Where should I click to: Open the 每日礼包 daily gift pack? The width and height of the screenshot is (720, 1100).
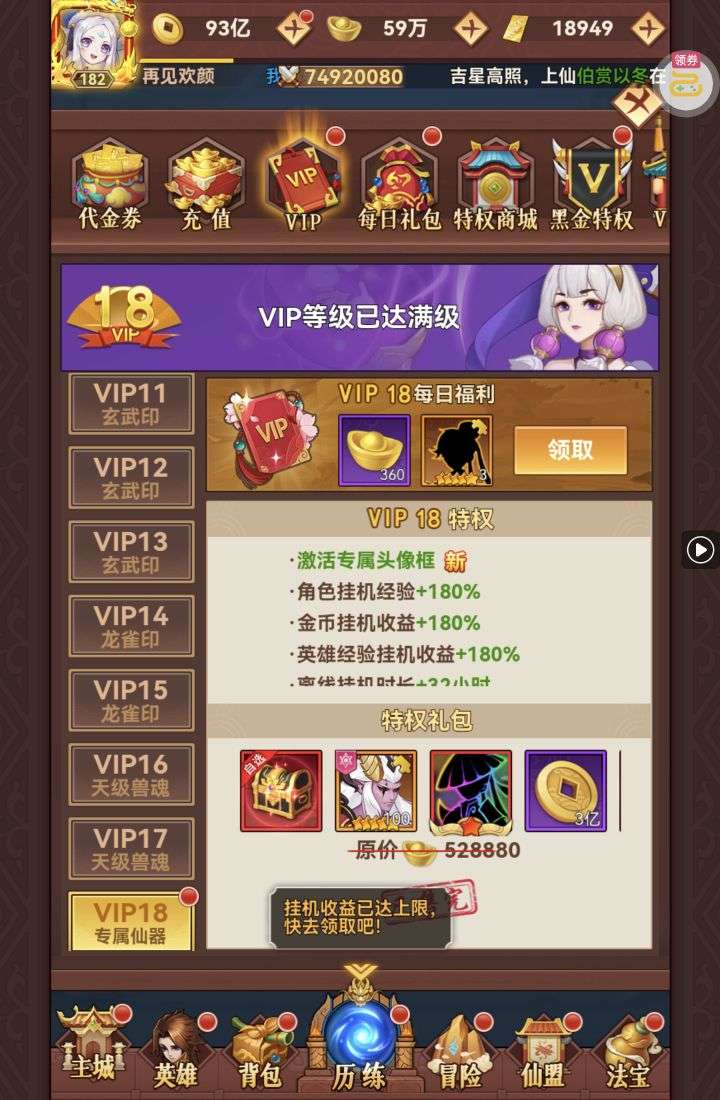coord(399,185)
